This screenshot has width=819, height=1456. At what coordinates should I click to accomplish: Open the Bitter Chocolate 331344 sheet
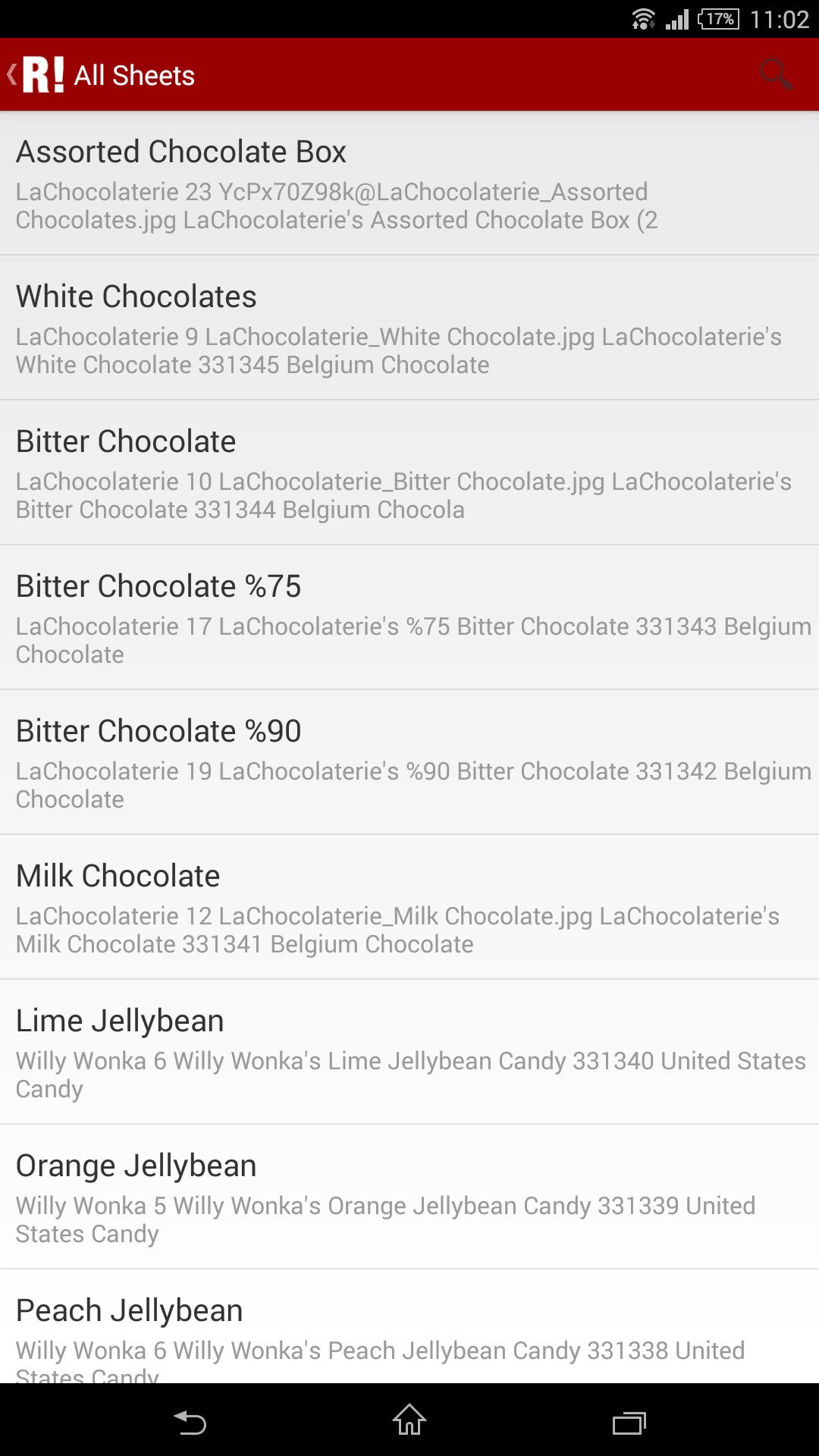(409, 473)
